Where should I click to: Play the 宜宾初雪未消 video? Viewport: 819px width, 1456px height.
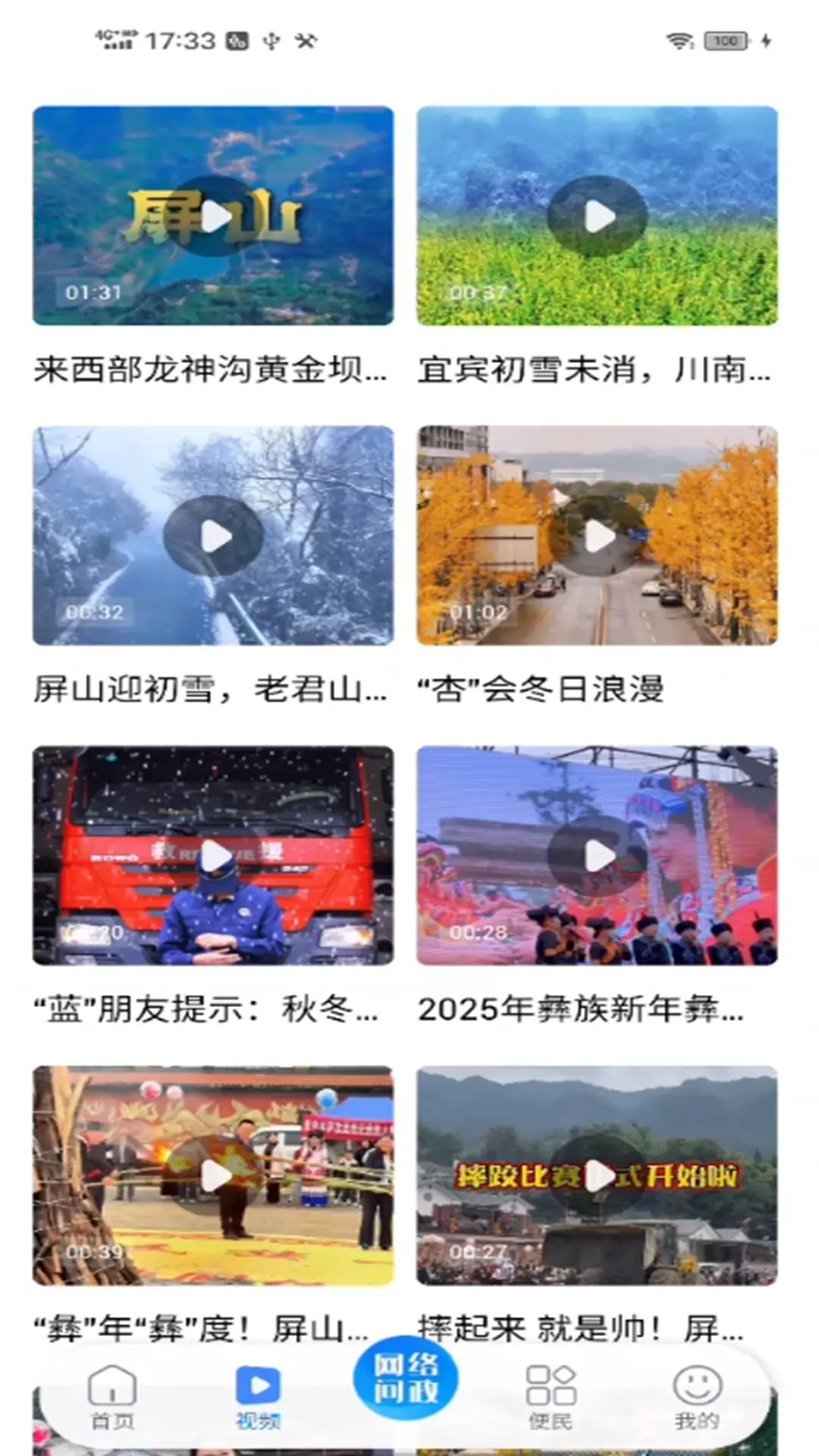click(x=597, y=217)
